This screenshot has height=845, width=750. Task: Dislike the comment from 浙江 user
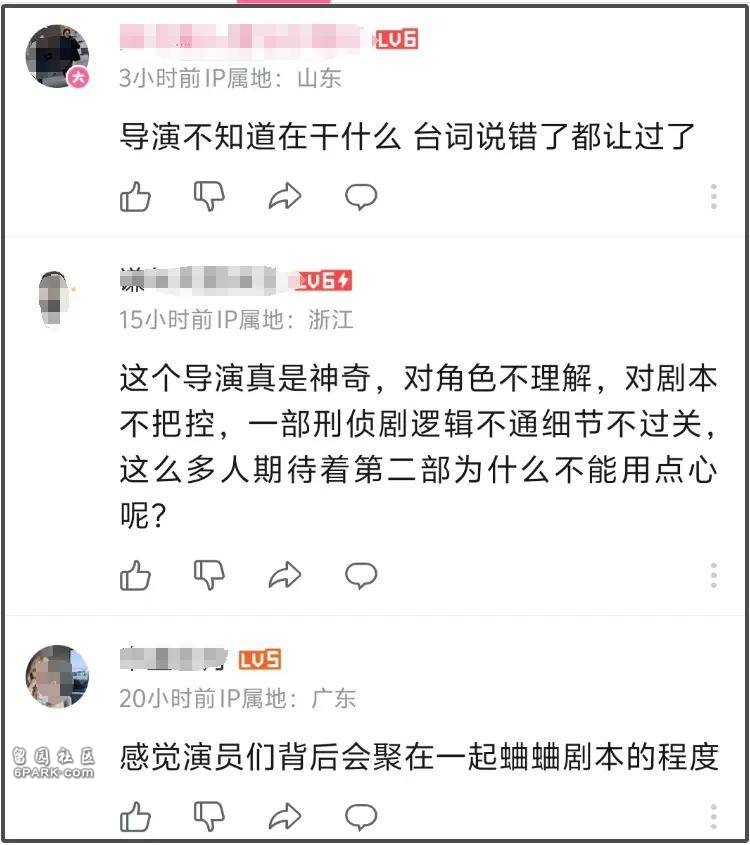coord(210,575)
